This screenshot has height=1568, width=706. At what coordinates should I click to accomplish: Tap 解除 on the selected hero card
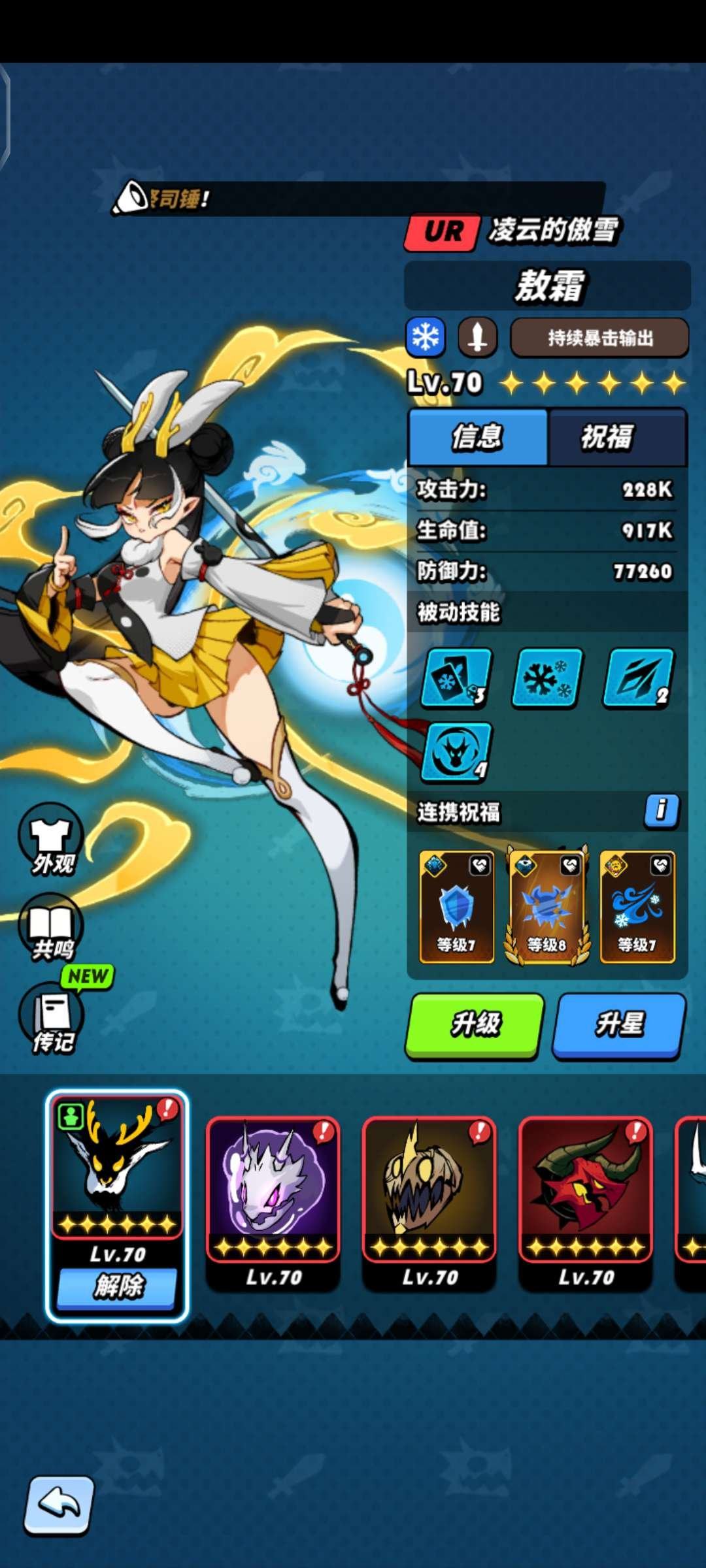117,1286
